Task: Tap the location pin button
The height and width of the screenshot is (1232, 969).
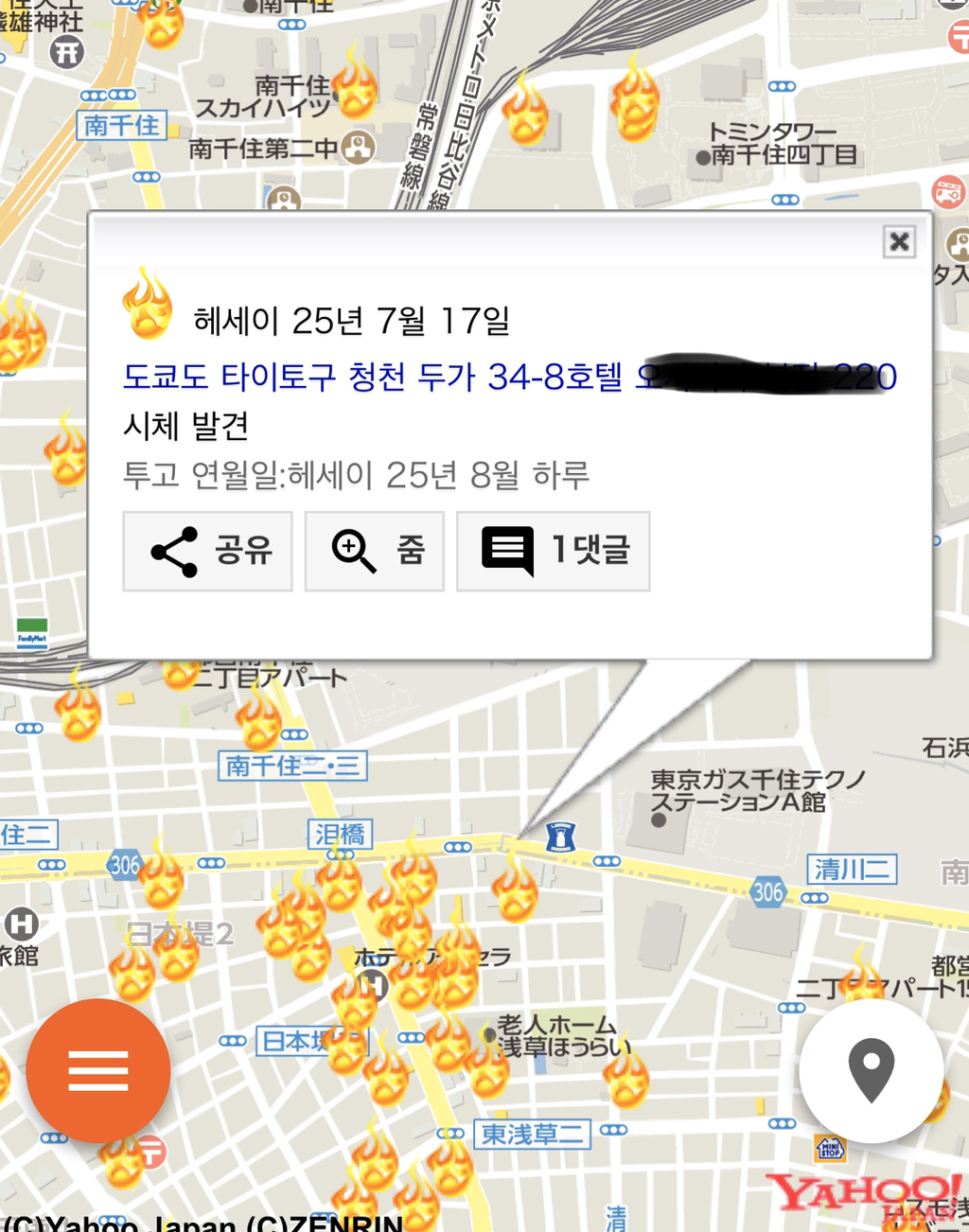Action: [871, 1071]
